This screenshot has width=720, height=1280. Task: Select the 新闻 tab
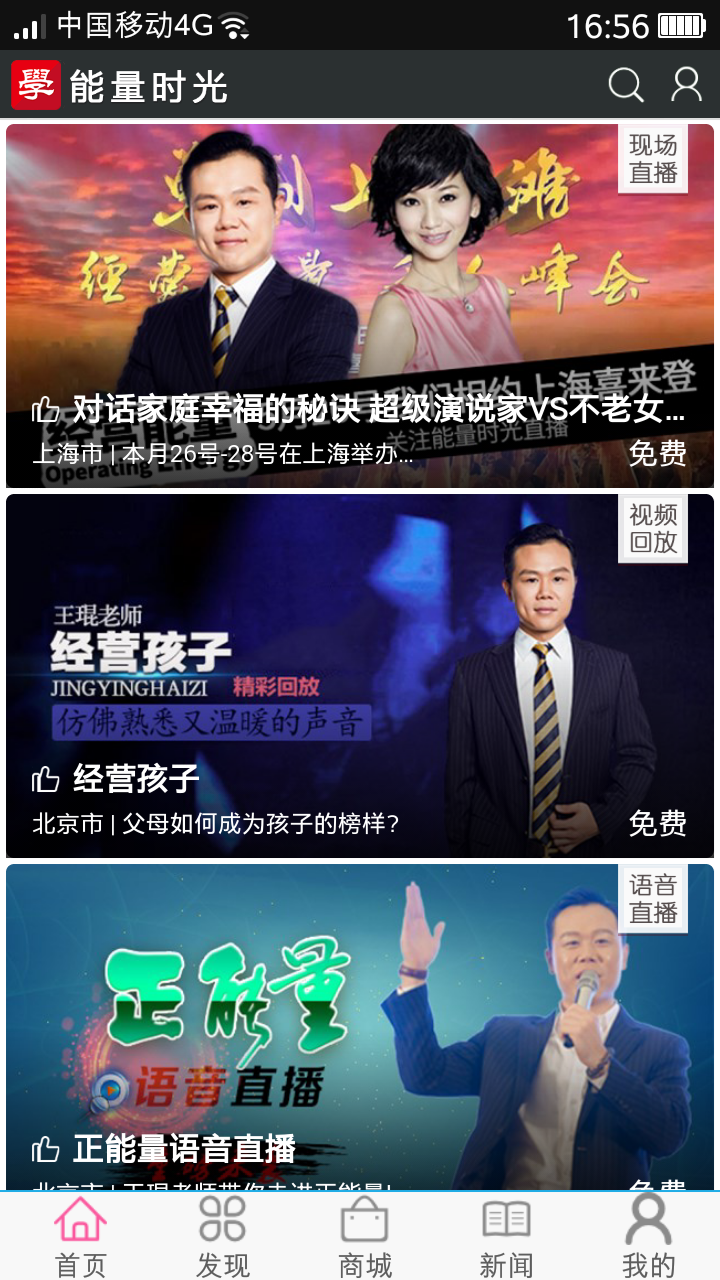tap(506, 1237)
